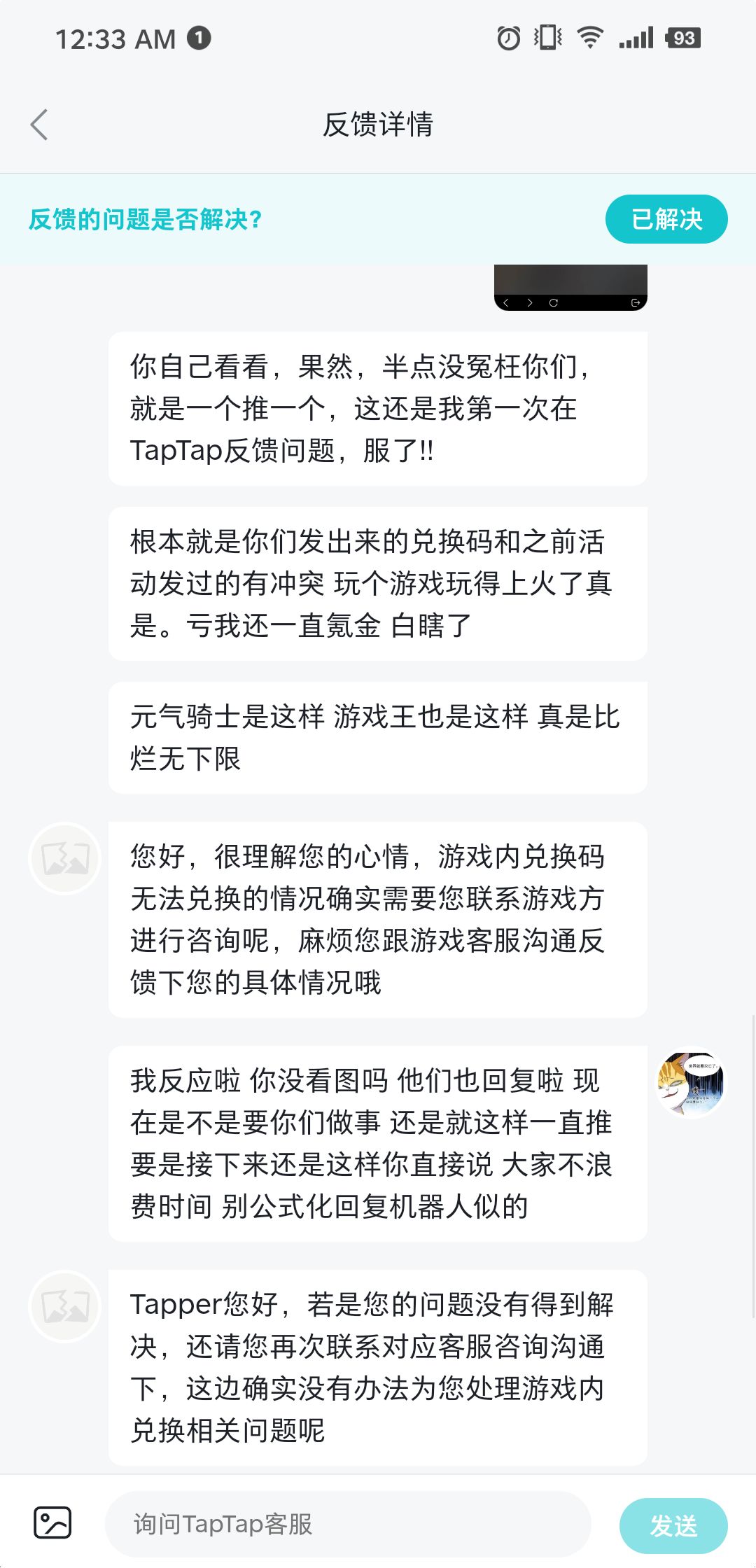
Task: Tap the left chevron in the screenshot preview
Action: click(505, 302)
